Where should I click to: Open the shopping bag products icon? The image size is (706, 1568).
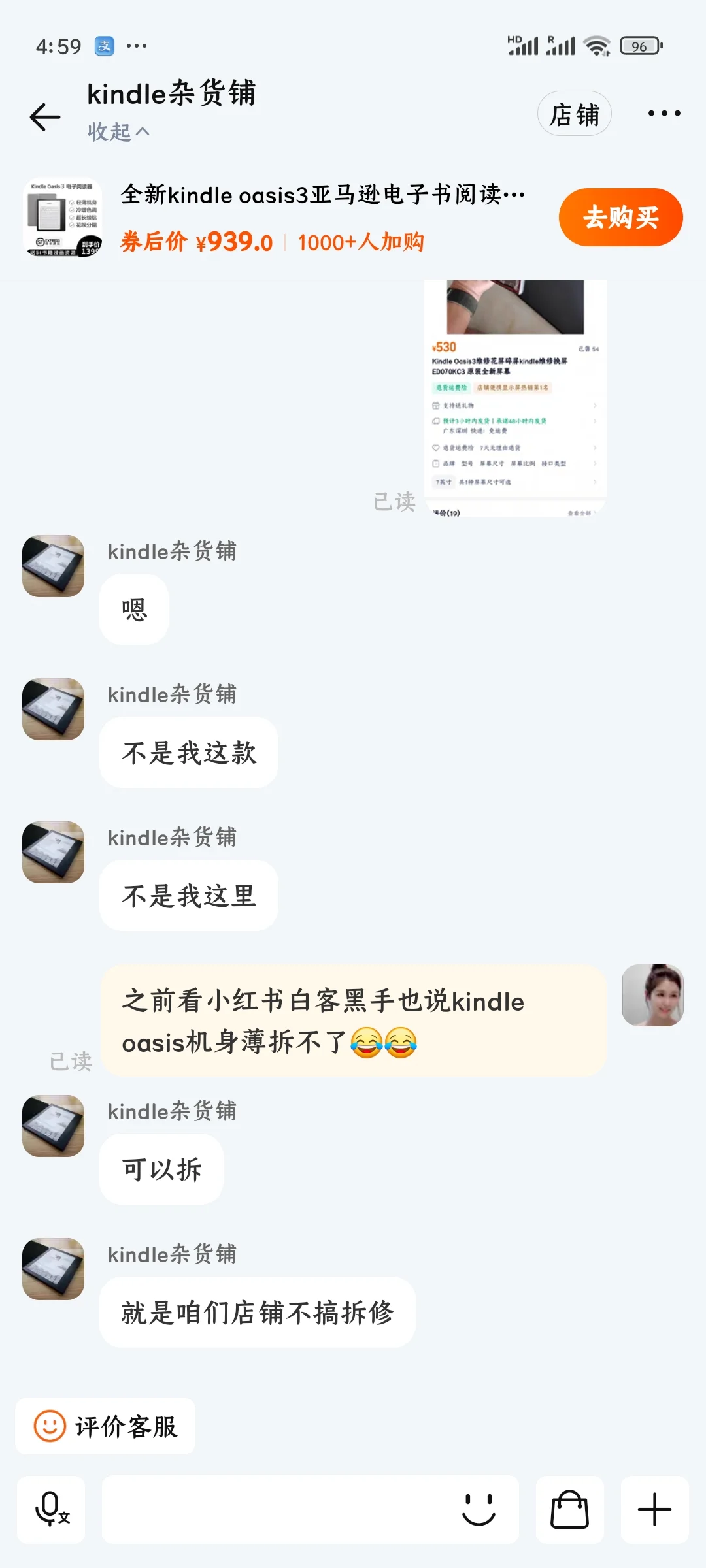point(569,1509)
